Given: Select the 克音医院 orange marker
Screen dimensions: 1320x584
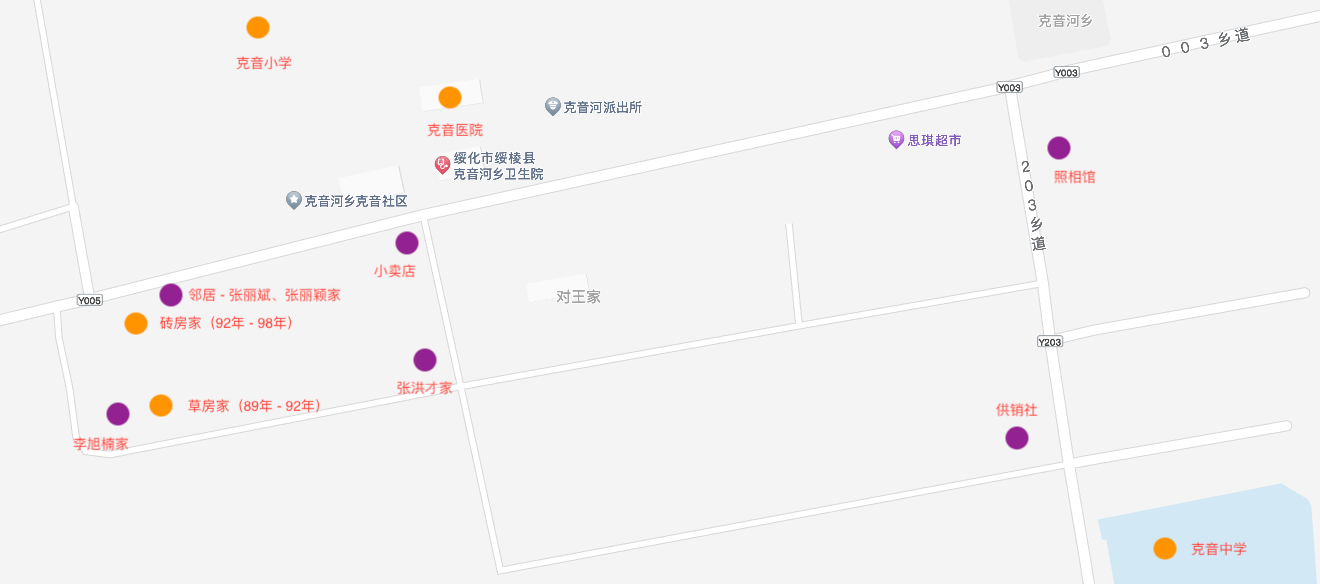Looking at the screenshot, I should [450, 97].
